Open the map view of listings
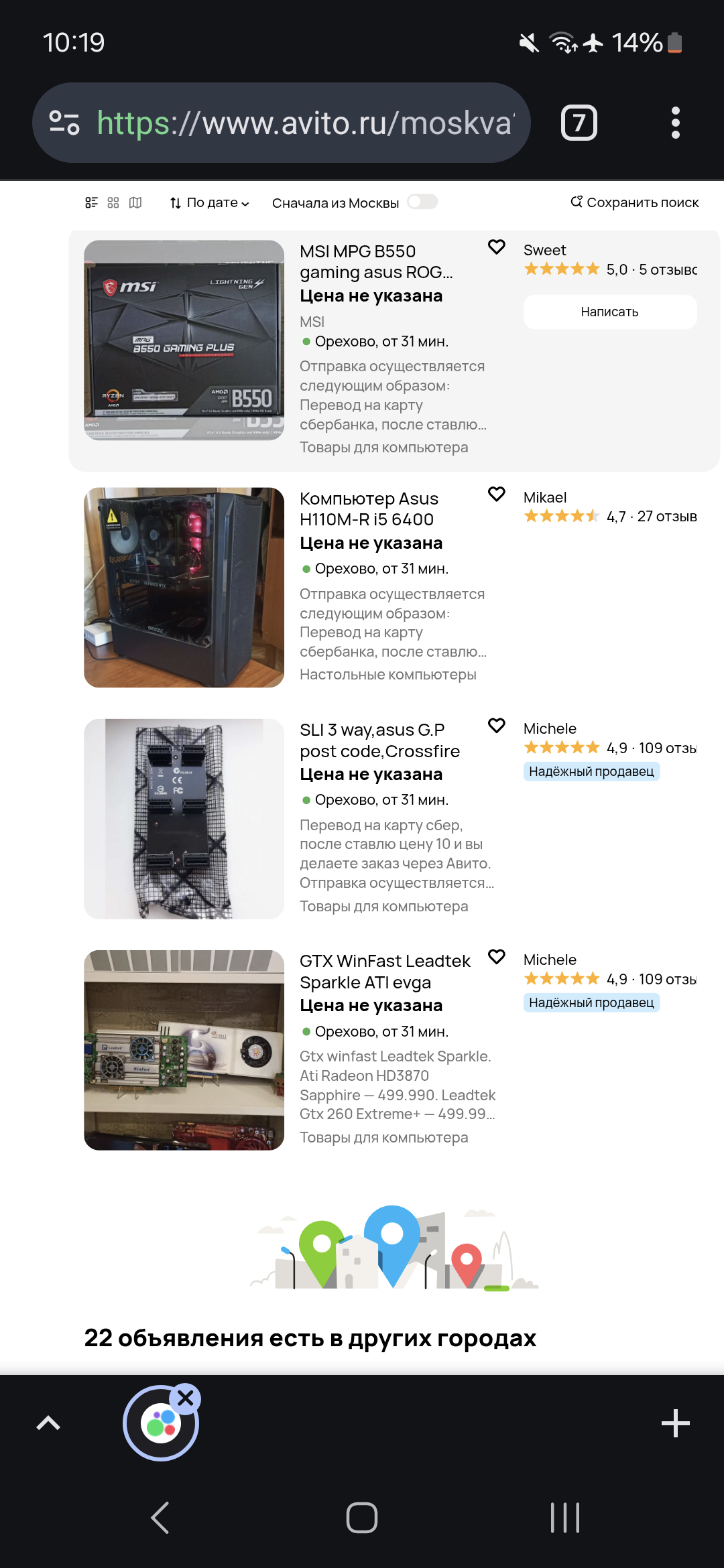The width and height of the screenshot is (724, 1568). click(135, 202)
